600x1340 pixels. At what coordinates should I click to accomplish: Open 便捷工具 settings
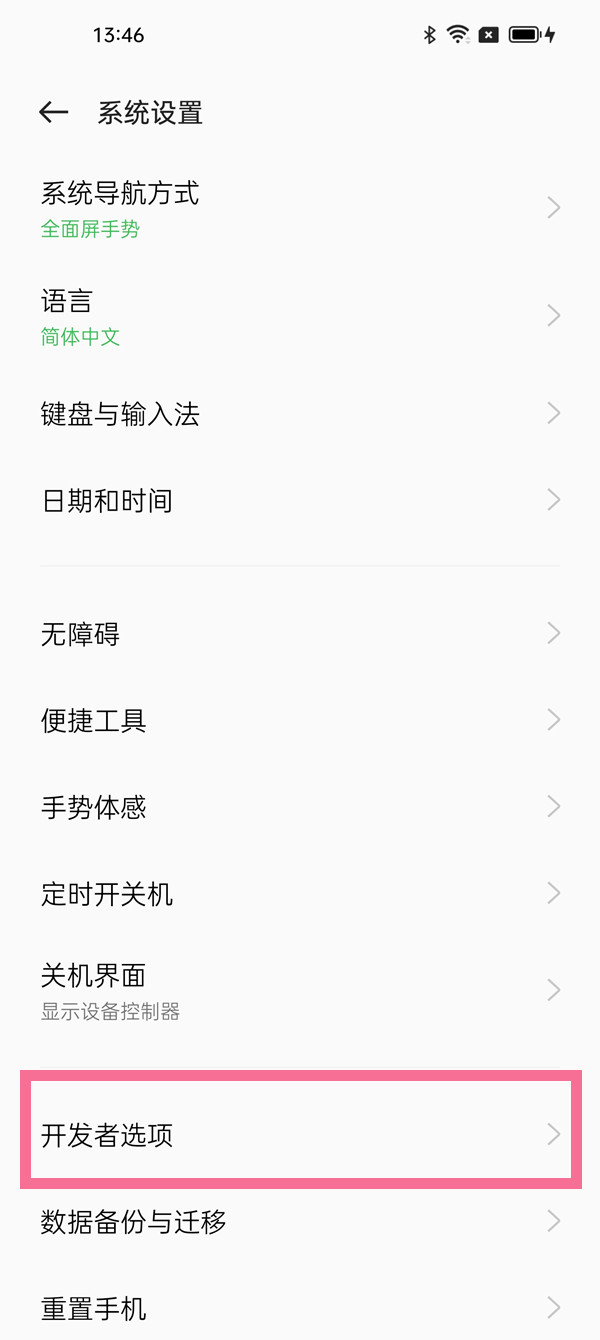pos(300,720)
